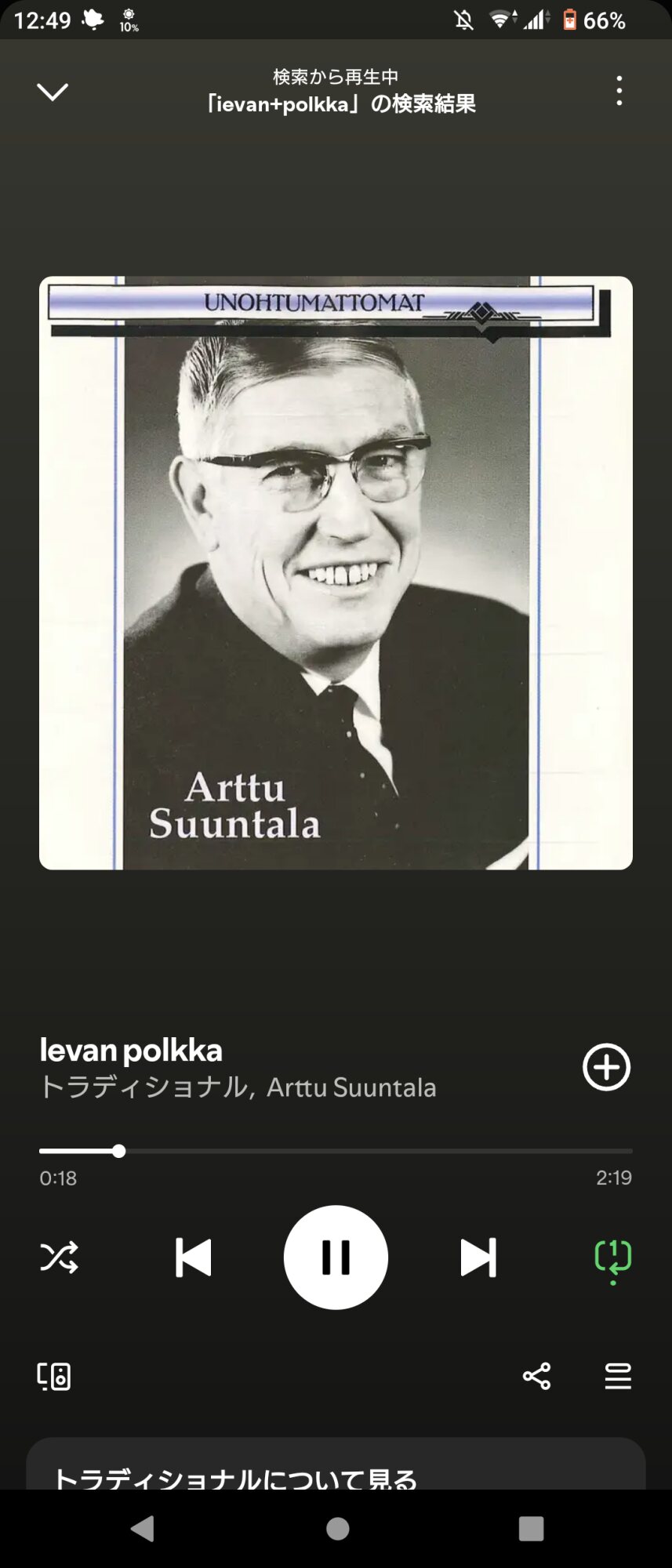Open the トラディショナルについて見る card
Image resolution: width=672 pixels, height=1568 pixels.
click(x=336, y=1471)
